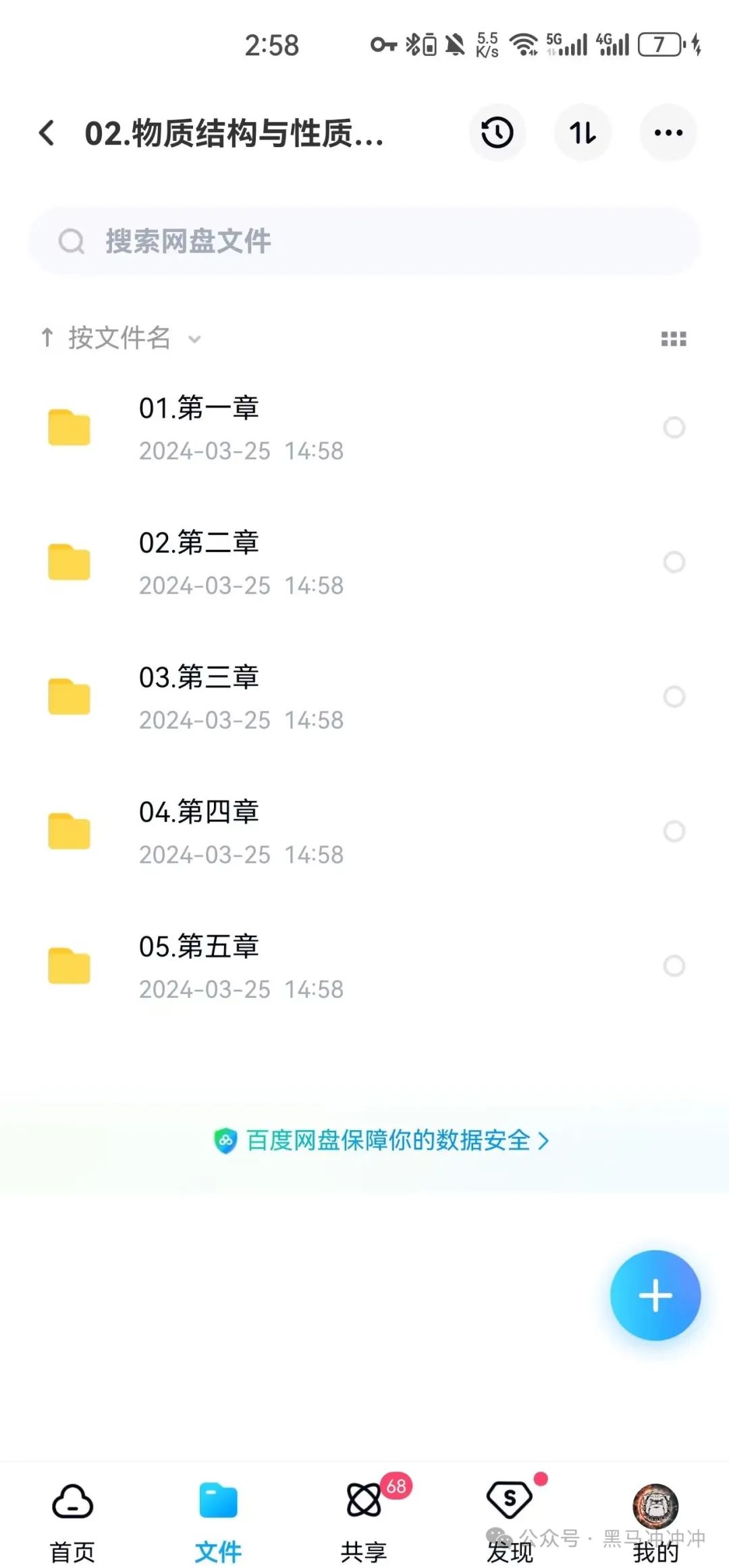Switch to grid view layout
The height and width of the screenshot is (1568, 729).
click(x=674, y=339)
